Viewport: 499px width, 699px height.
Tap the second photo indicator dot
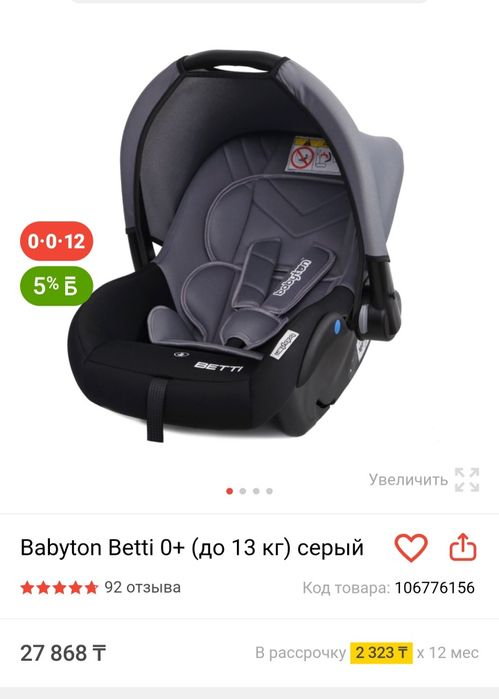tap(243, 491)
